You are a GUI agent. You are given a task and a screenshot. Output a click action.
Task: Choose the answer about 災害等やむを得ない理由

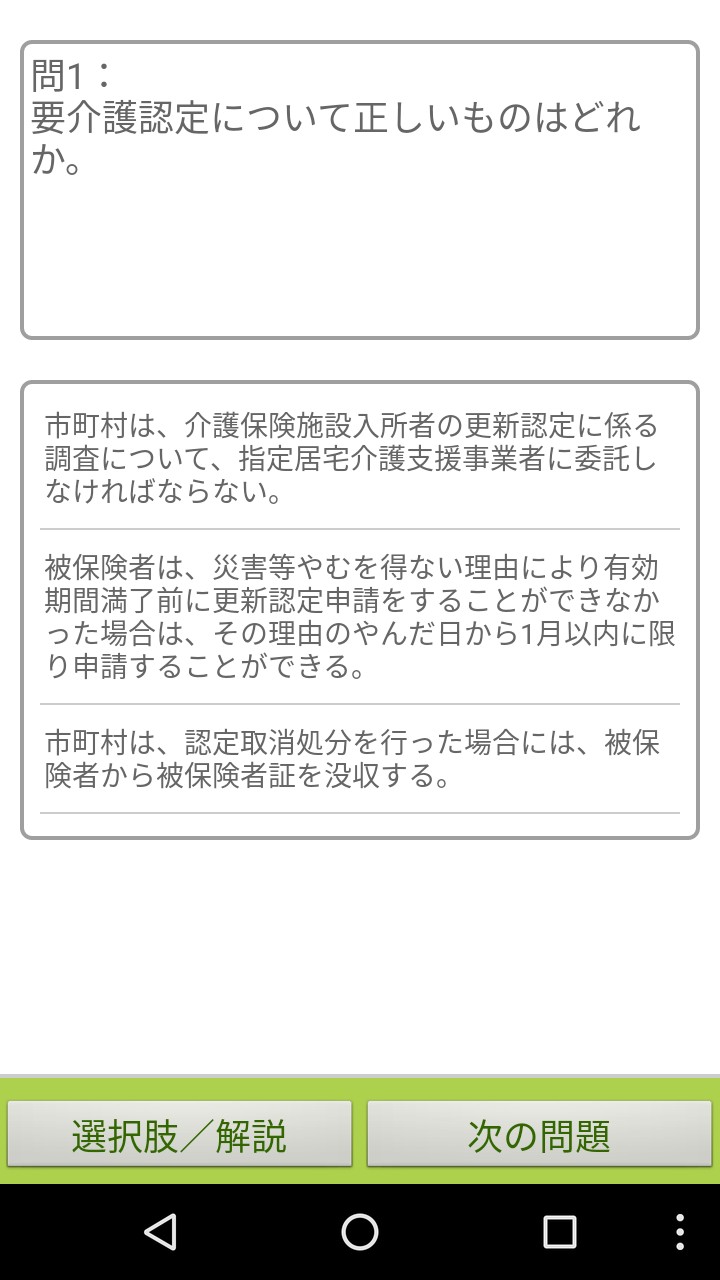click(x=359, y=617)
